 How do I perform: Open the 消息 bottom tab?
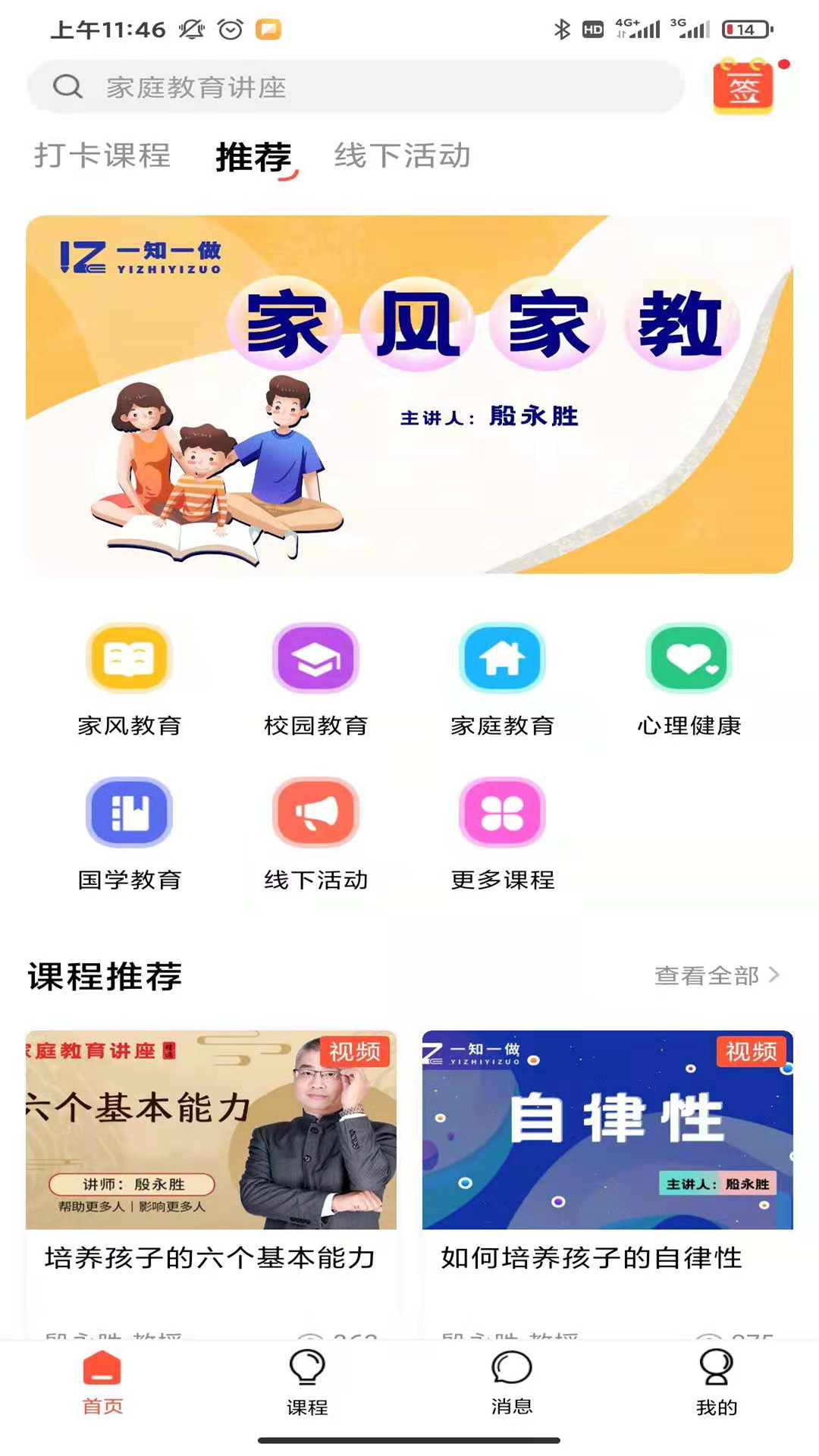pyautogui.click(x=512, y=1382)
